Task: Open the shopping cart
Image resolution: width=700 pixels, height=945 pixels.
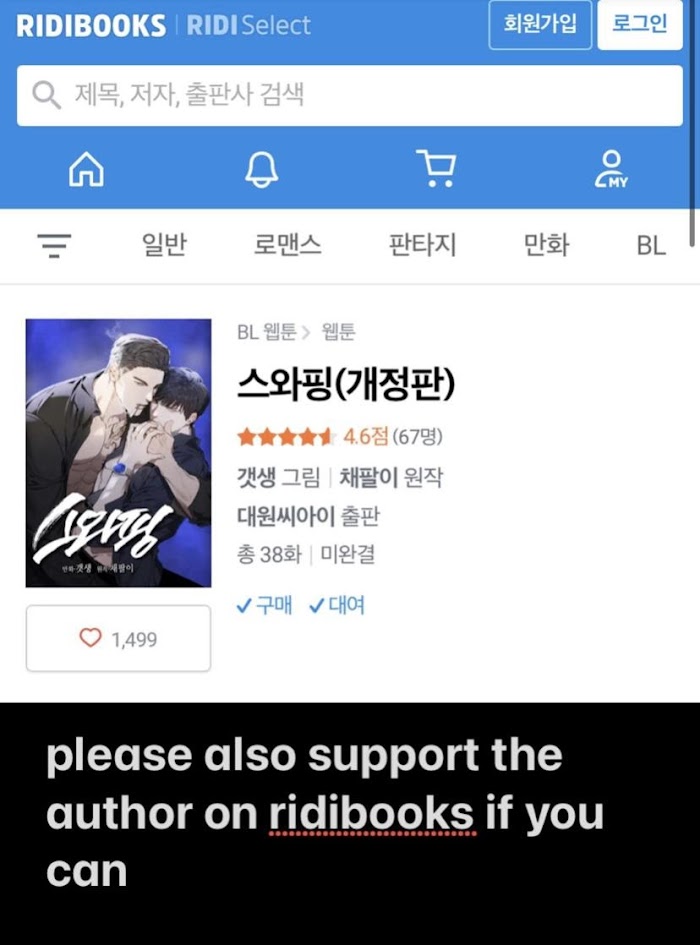Action: coord(435,168)
